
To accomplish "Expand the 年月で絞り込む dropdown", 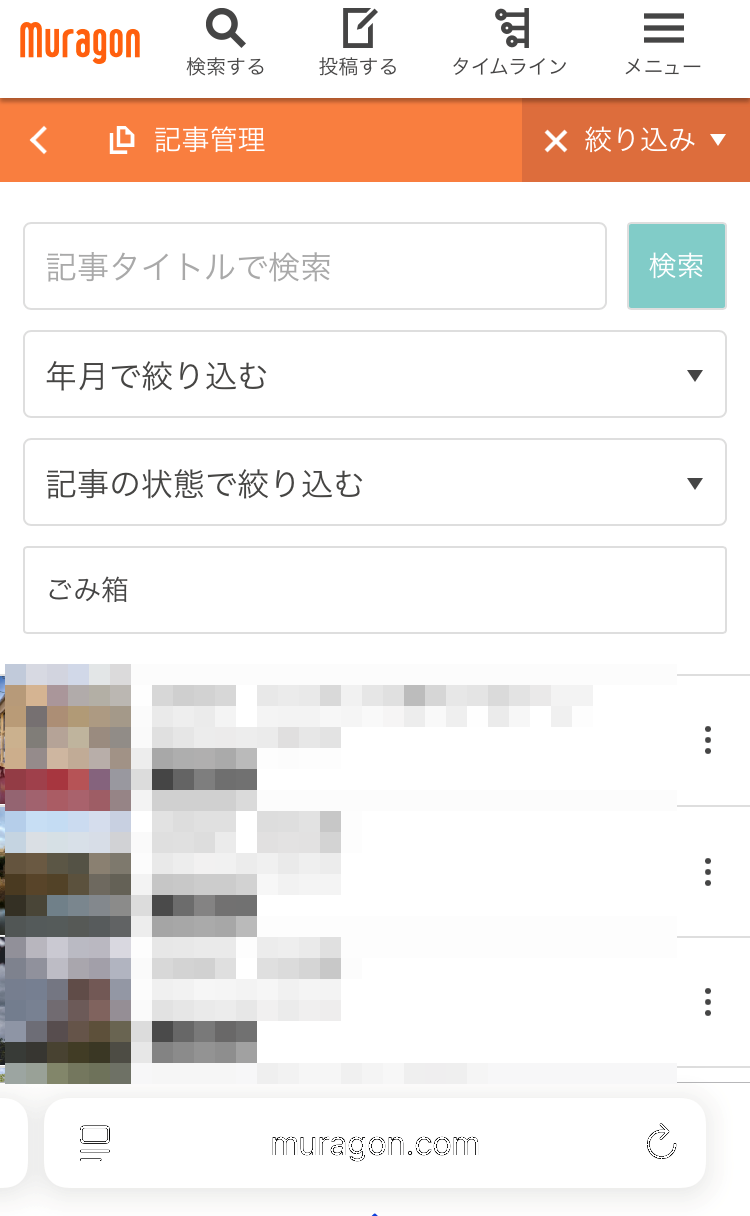I will 375,375.
